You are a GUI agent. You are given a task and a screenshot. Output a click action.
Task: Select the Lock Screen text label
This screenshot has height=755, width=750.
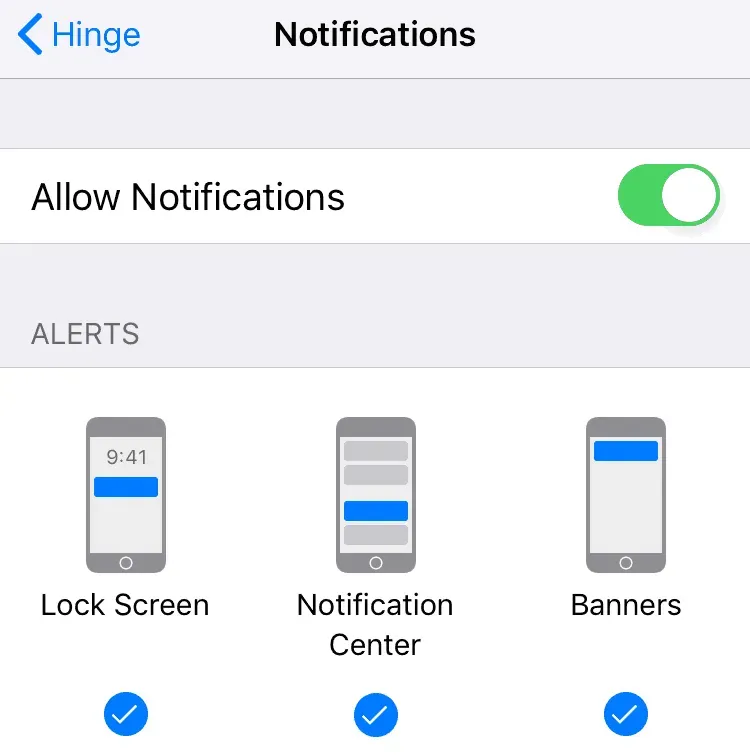click(x=124, y=605)
